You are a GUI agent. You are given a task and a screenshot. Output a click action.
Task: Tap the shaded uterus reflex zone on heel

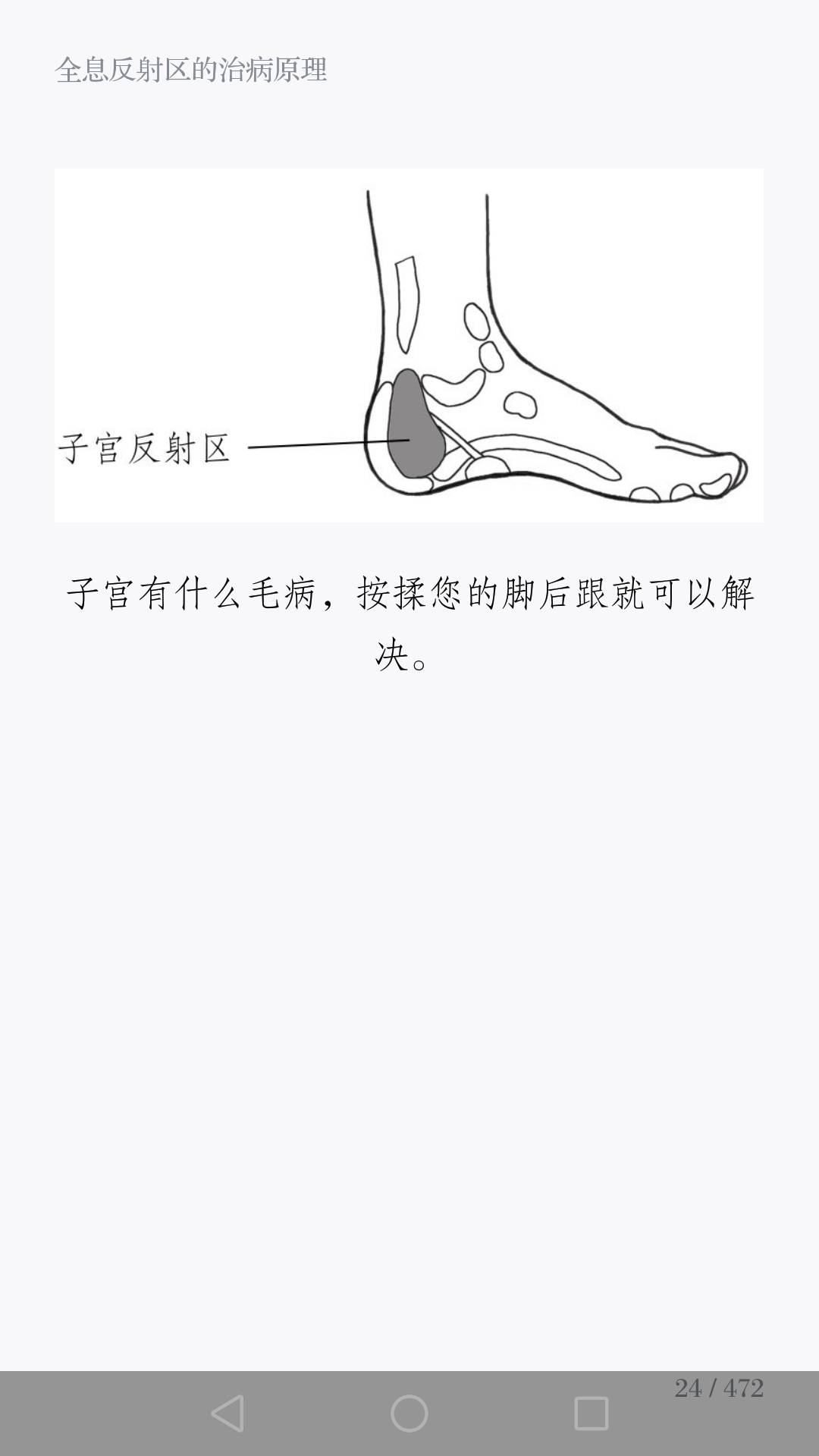413,425
